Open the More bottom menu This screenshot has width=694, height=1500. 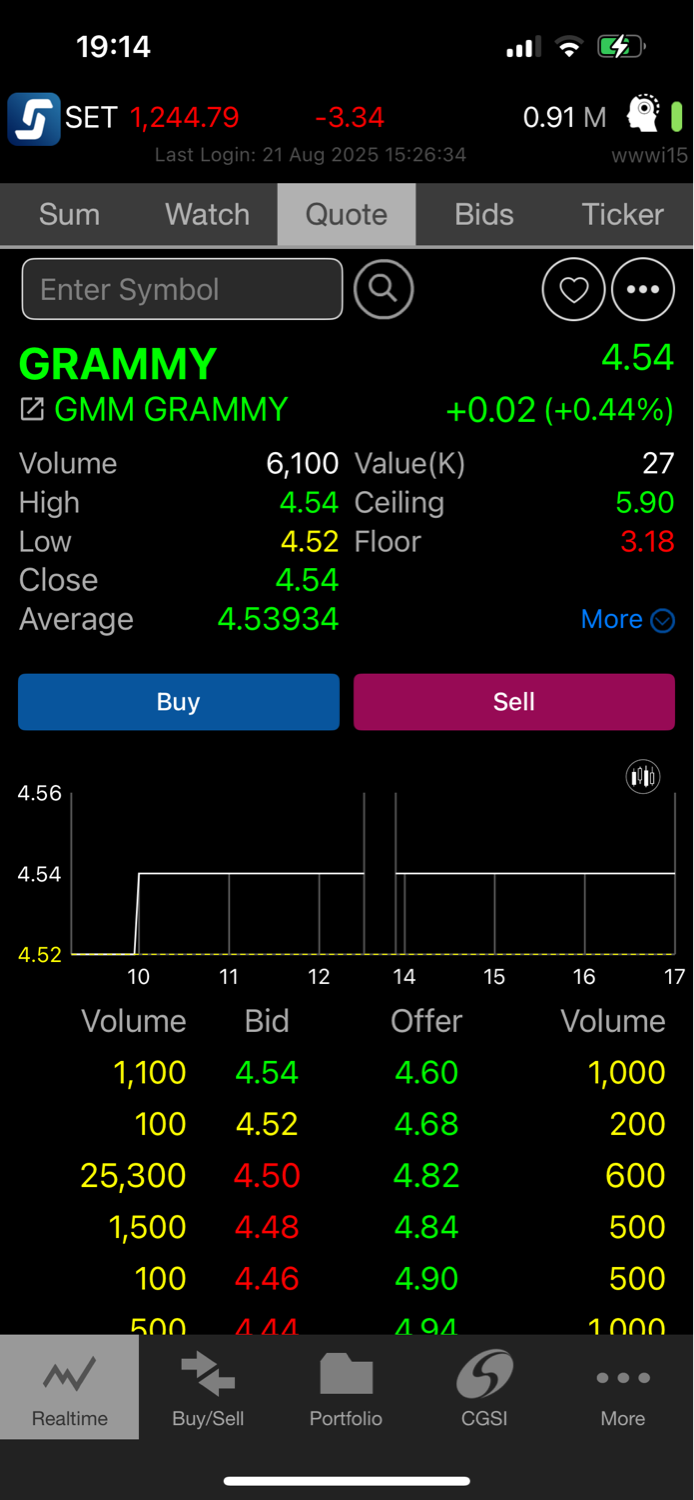point(623,1388)
